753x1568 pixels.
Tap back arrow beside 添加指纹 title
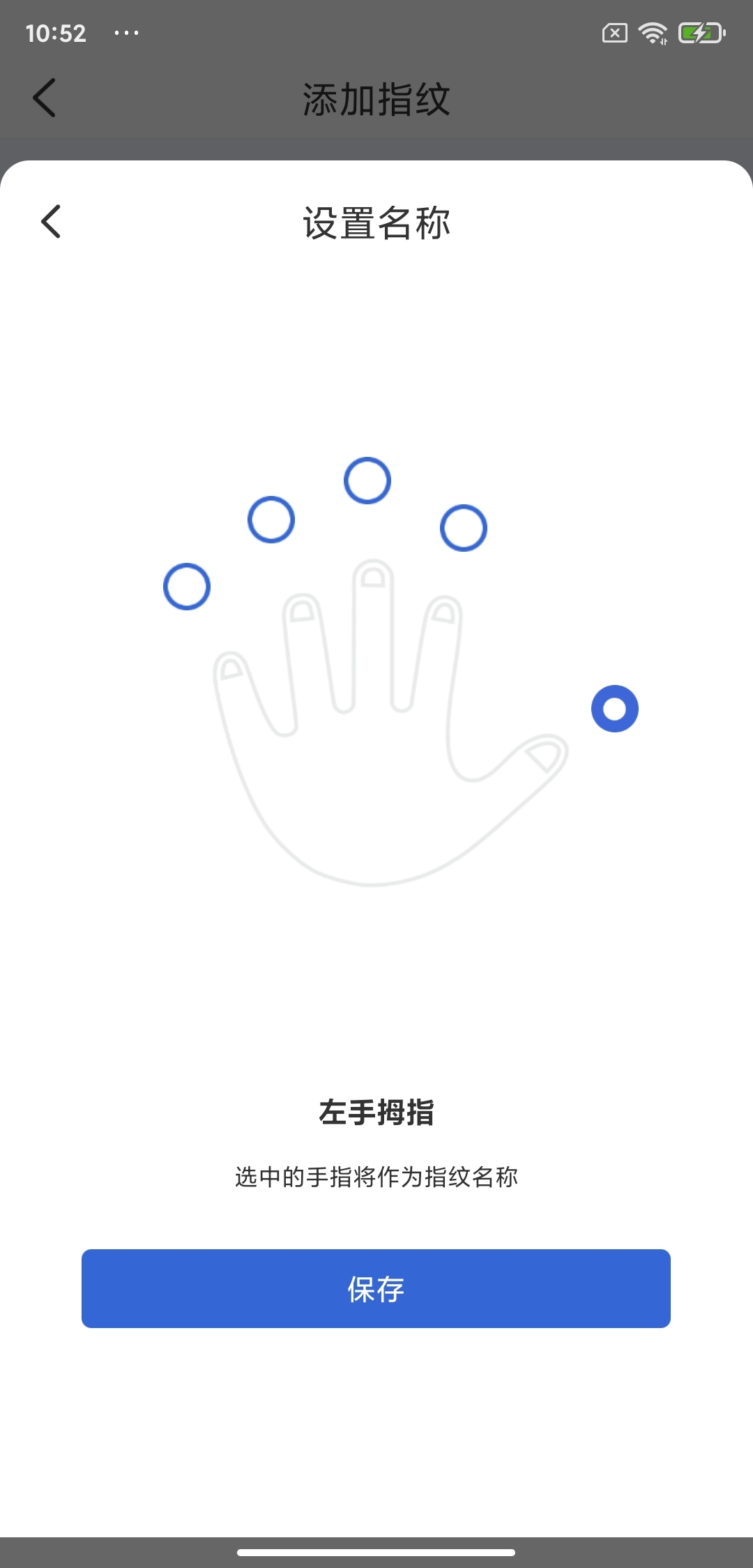[x=45, y=98]
